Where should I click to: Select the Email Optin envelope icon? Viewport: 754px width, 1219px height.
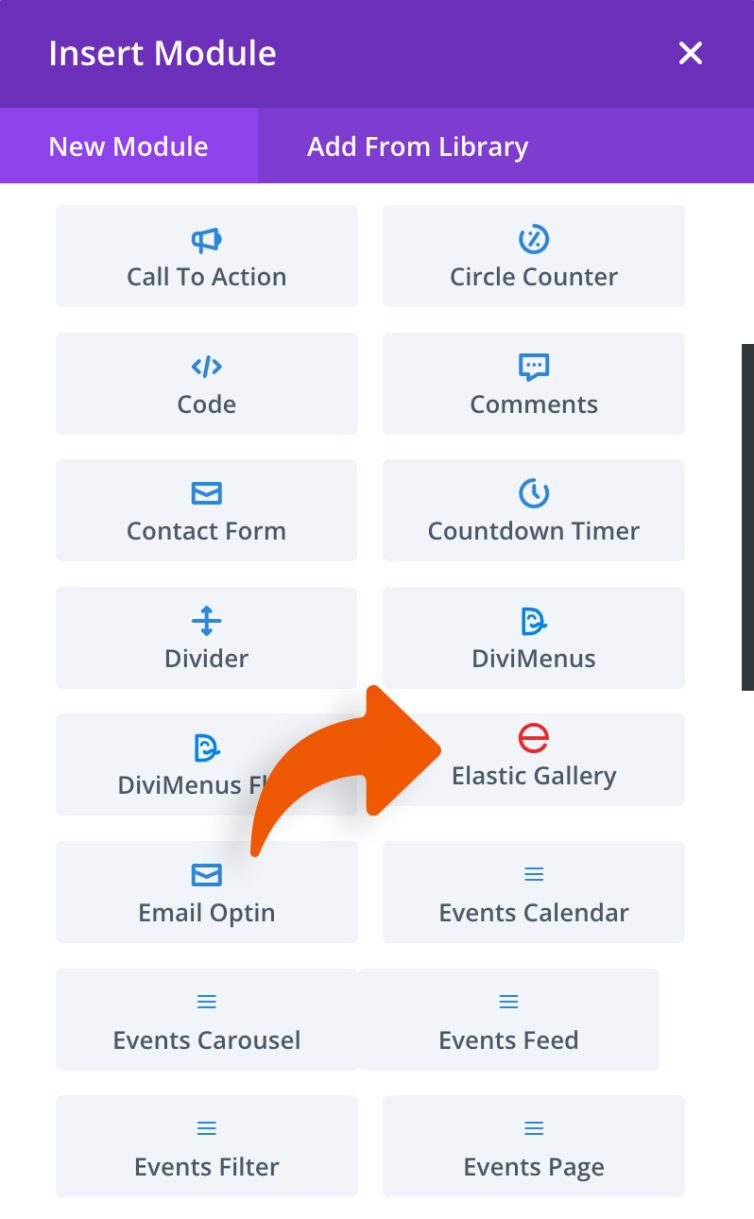[x=206, y=876]
